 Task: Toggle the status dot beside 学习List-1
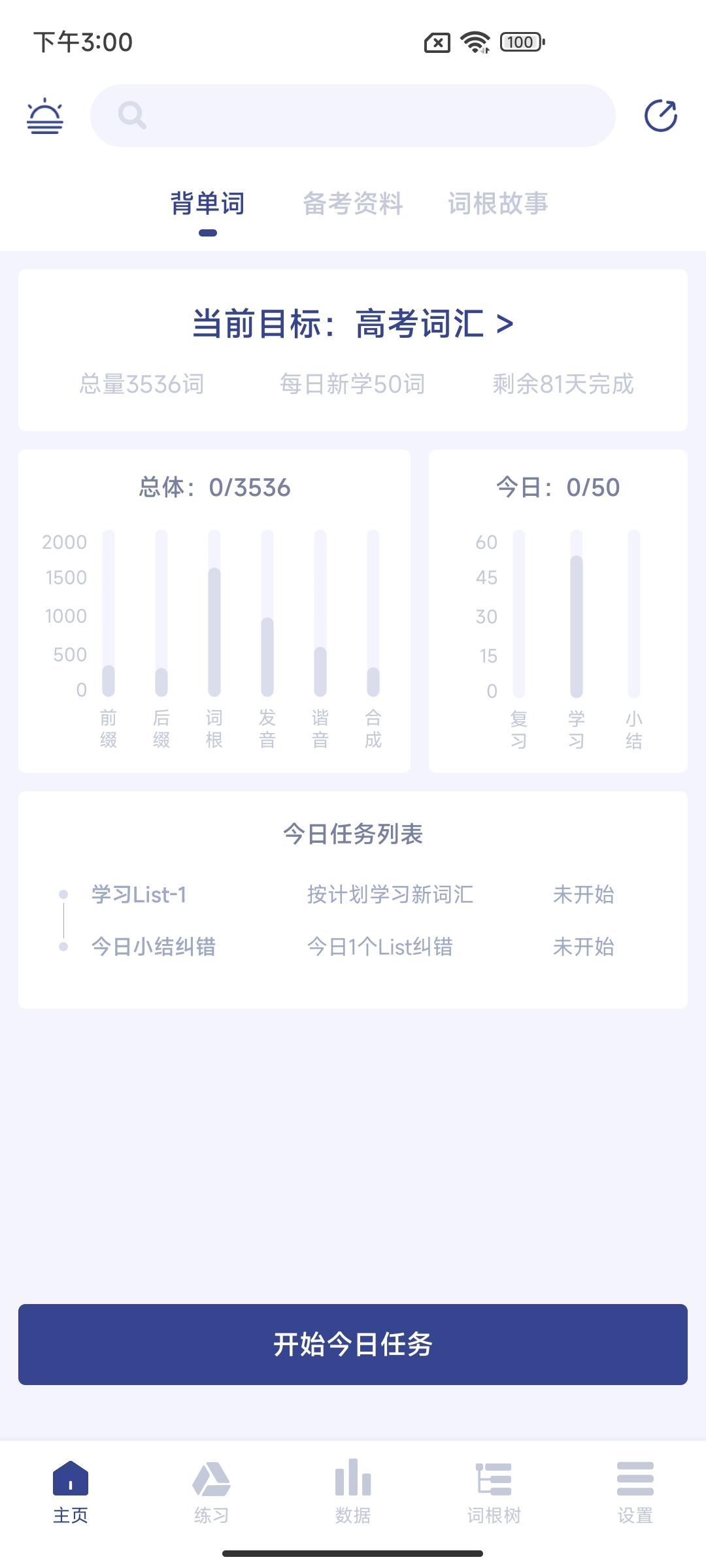click(63, 894)
